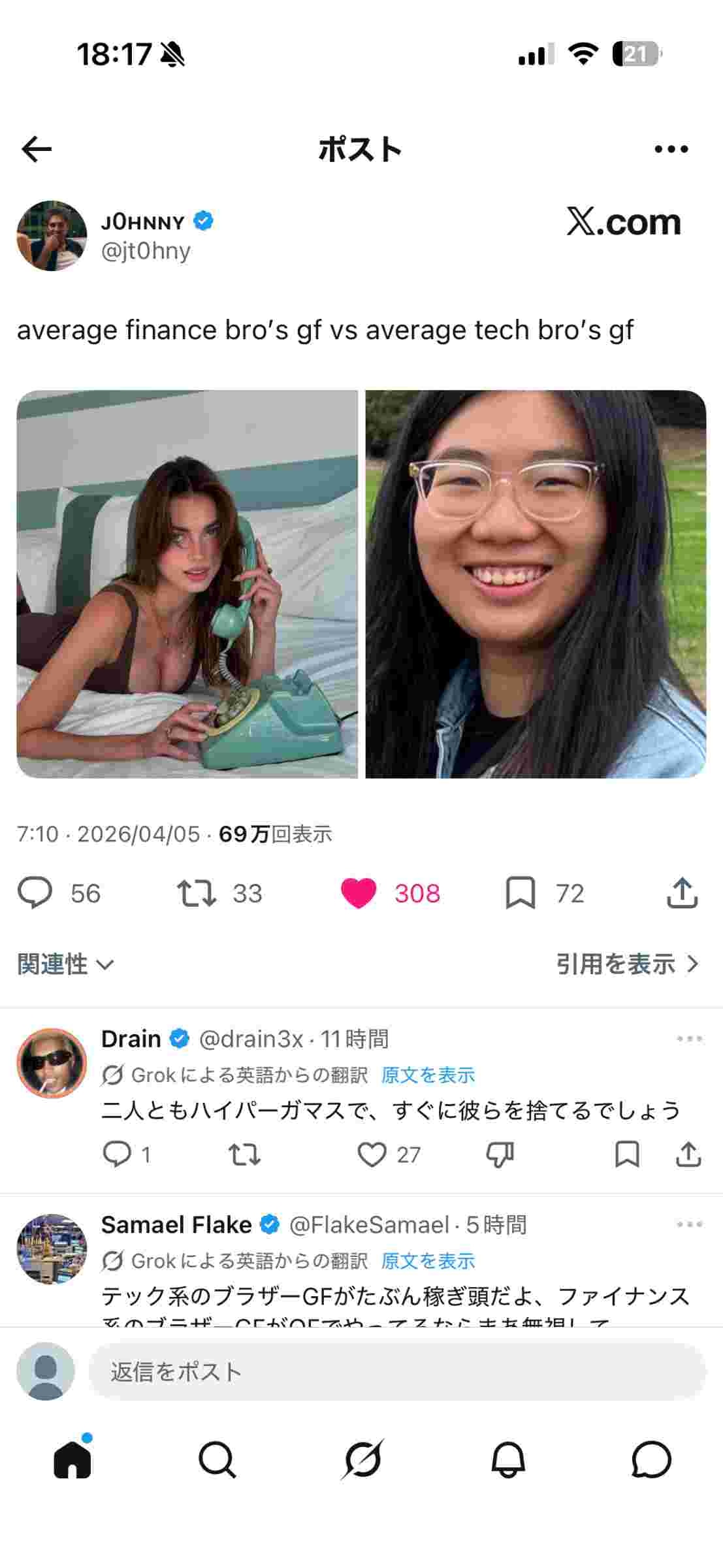Tap the 返信をポスト reply field
Viewport: 723px width, 1568px height.
397,1371
